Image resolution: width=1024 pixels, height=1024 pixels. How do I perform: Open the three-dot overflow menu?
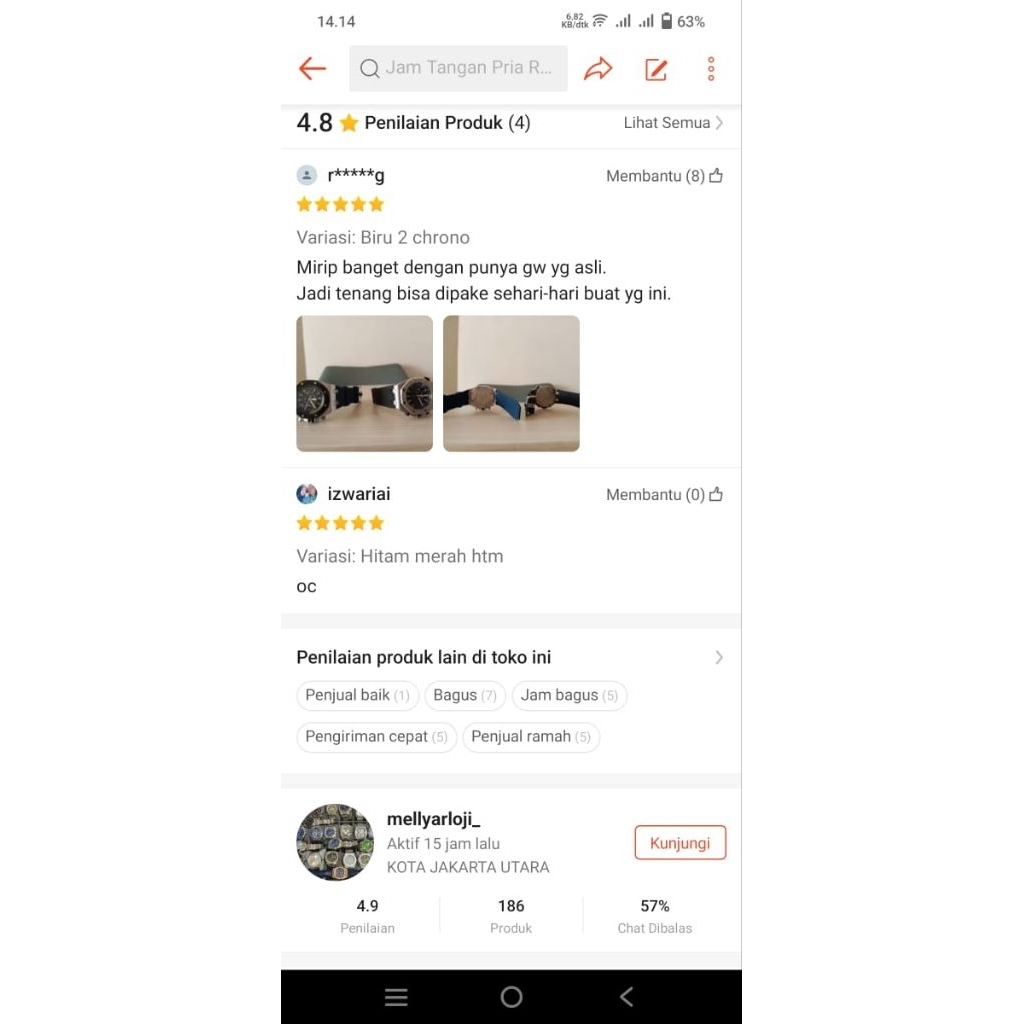(x=711, y=68)
